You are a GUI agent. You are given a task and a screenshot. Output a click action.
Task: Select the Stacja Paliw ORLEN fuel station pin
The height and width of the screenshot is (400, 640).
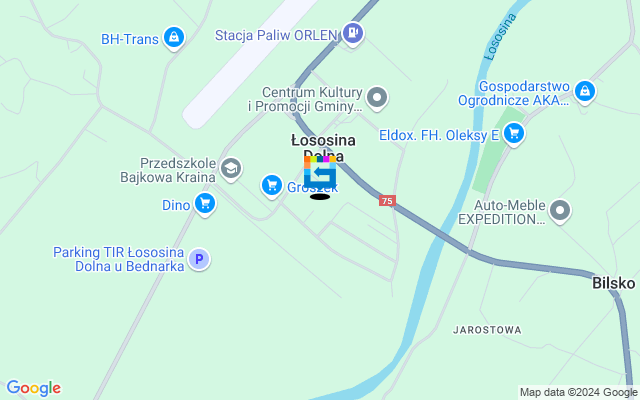coord(353,34)
